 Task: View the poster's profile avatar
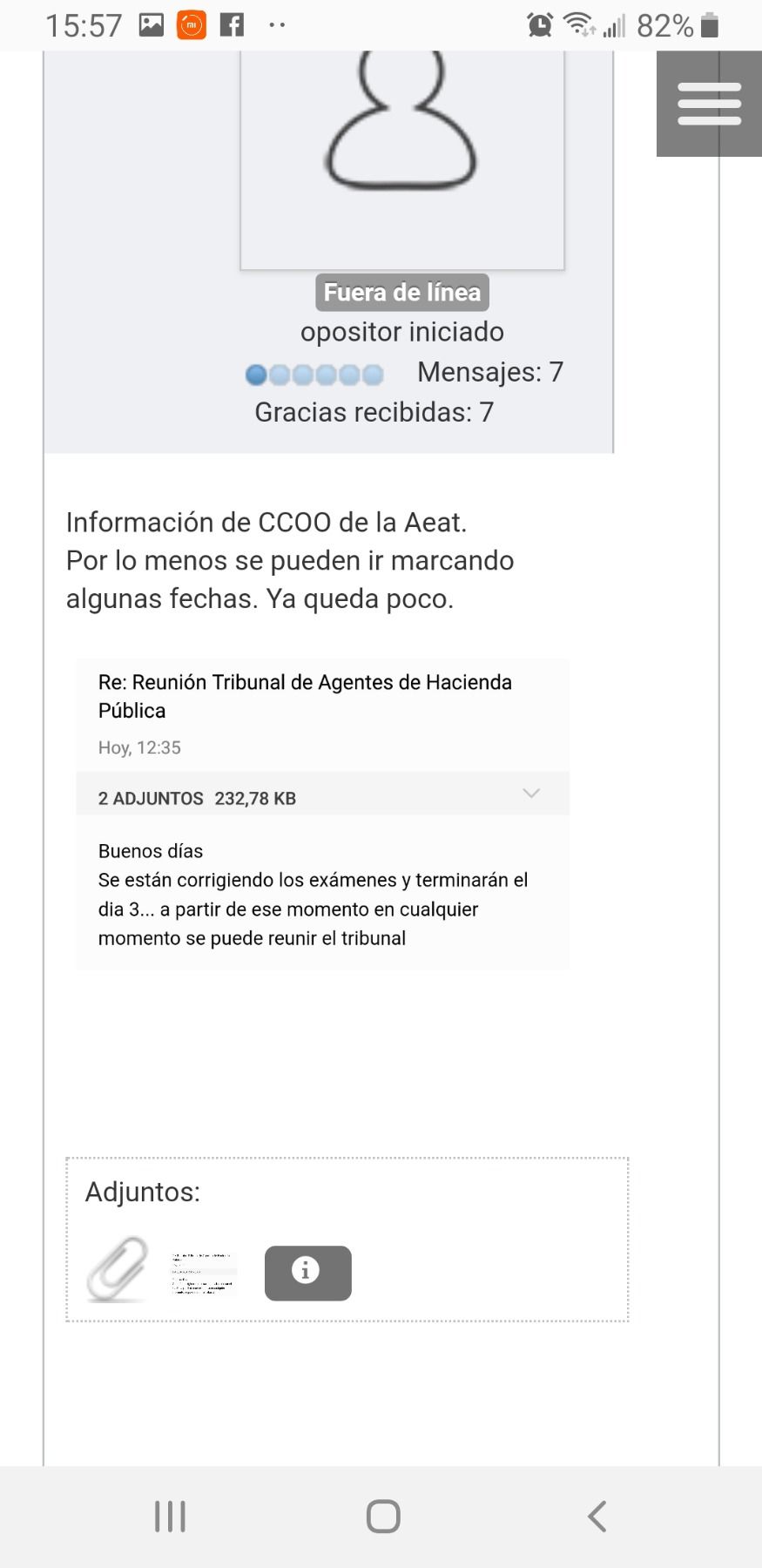(x=401, y=157)
